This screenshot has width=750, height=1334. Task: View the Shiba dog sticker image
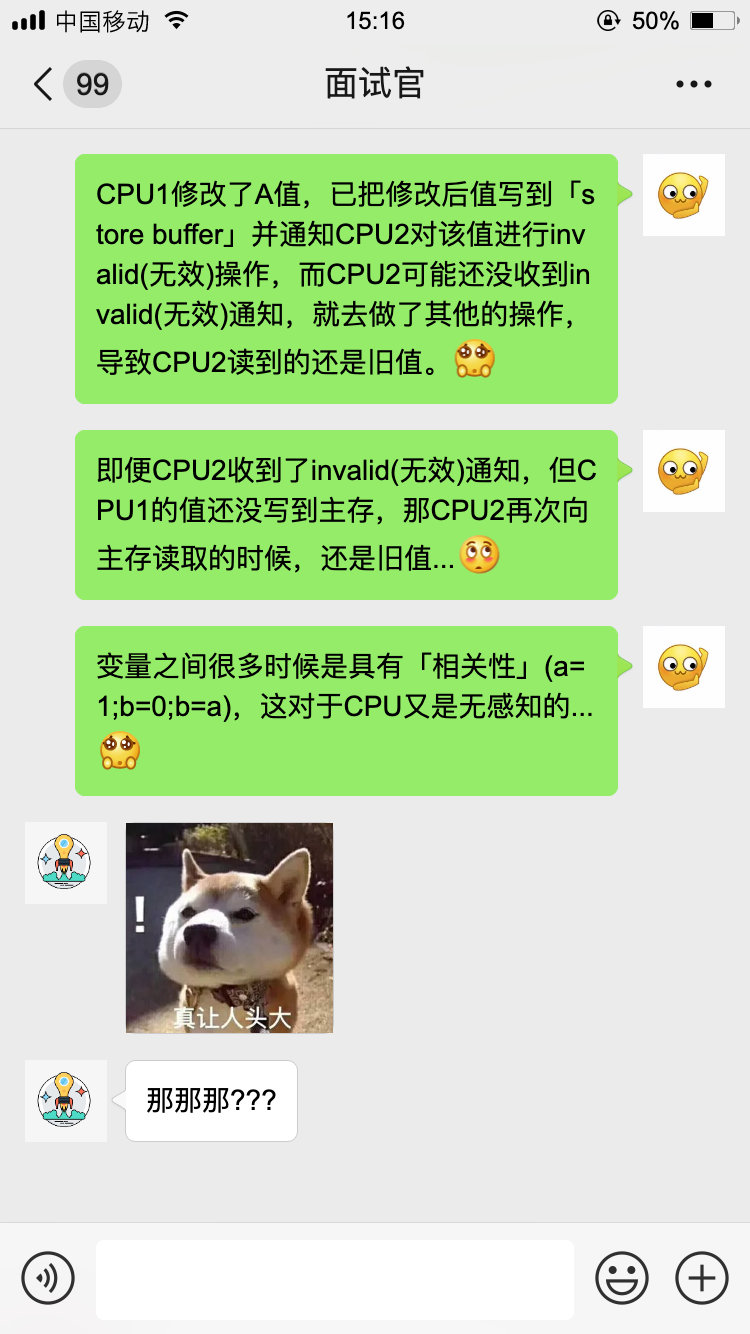point(229,928)
